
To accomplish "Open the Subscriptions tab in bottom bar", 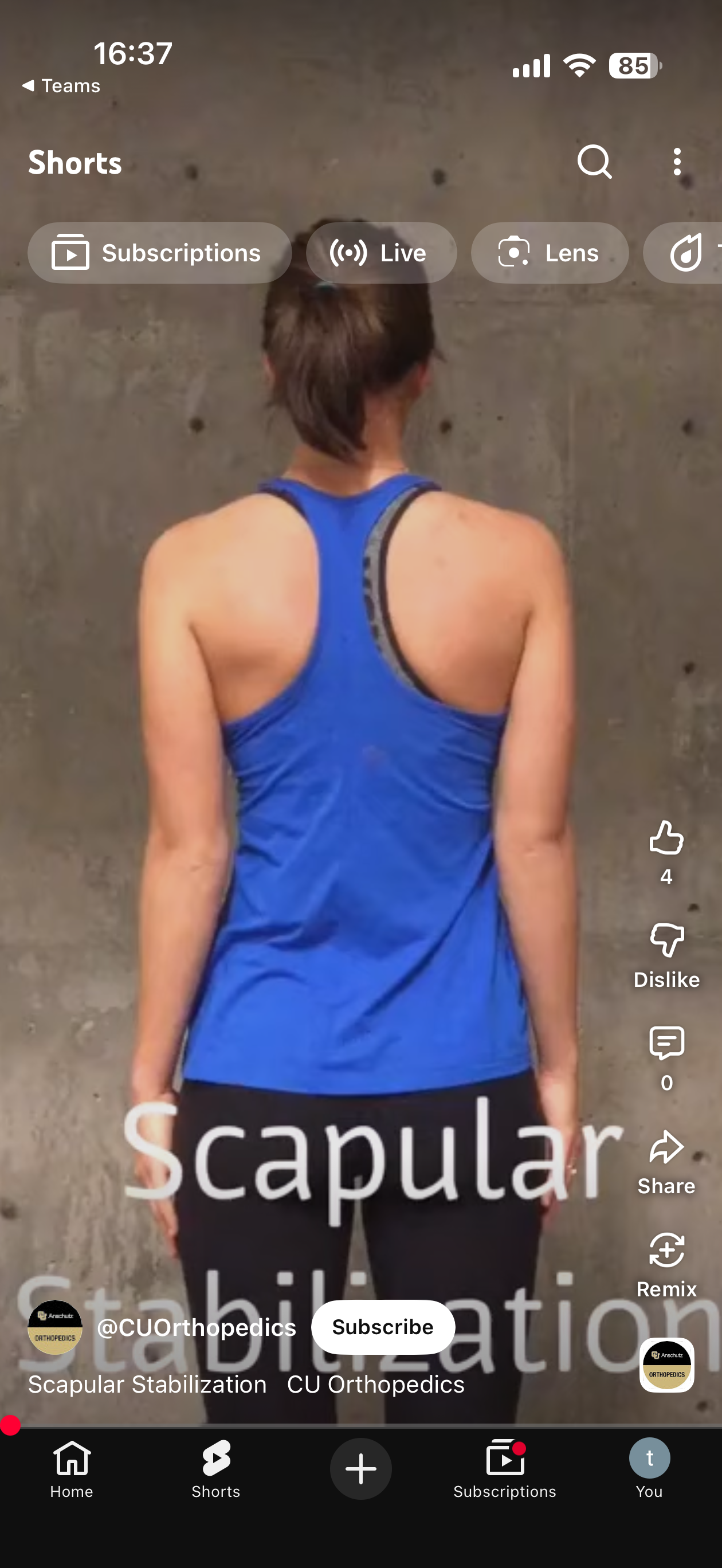I will [504, 1468].
